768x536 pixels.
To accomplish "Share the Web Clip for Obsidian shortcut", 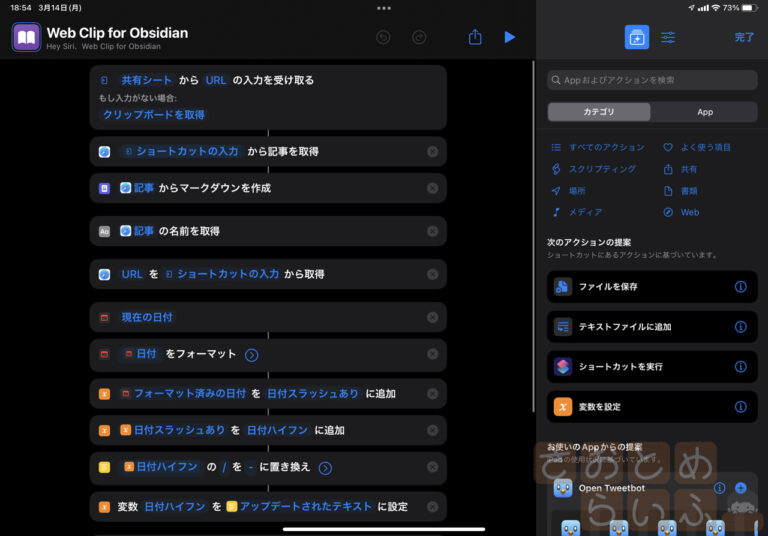I will coord(475,37).
